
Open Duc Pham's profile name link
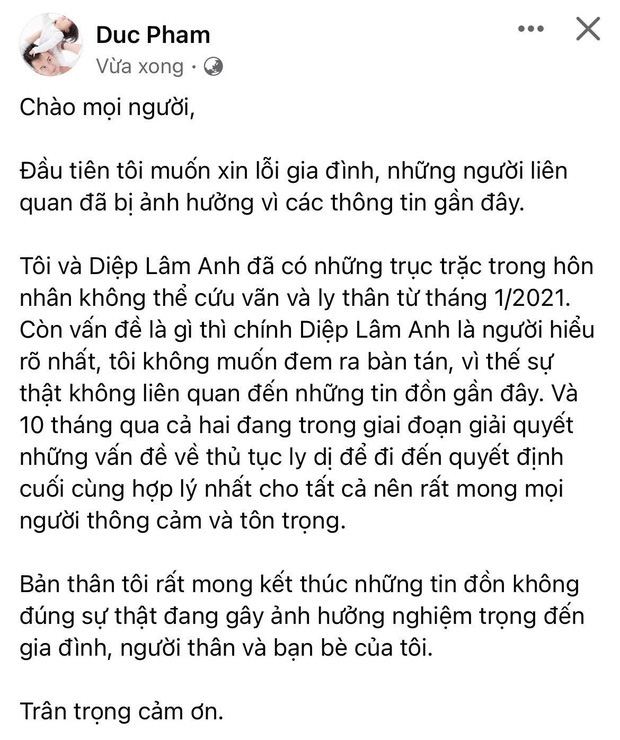[x=153, y=35]
